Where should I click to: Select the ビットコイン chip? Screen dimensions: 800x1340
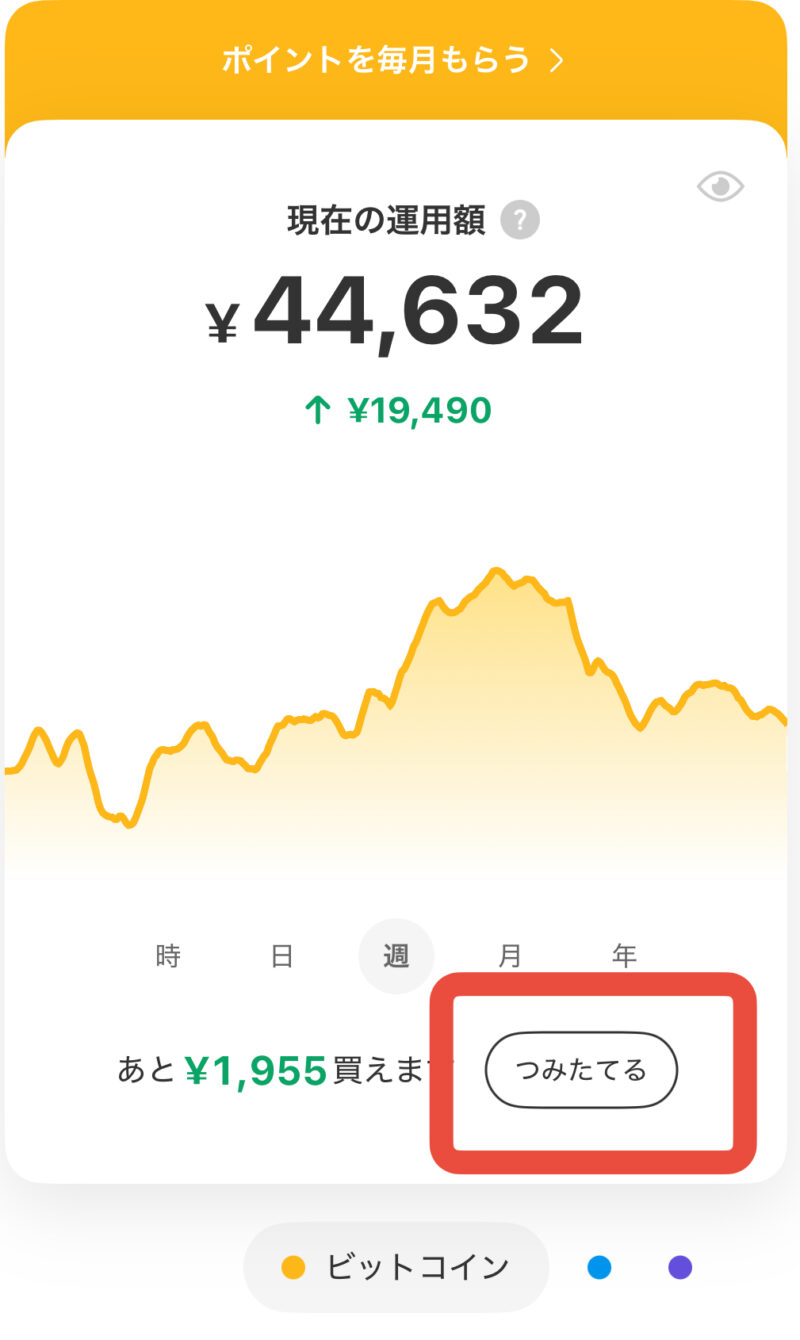(x=396, y=1268)
